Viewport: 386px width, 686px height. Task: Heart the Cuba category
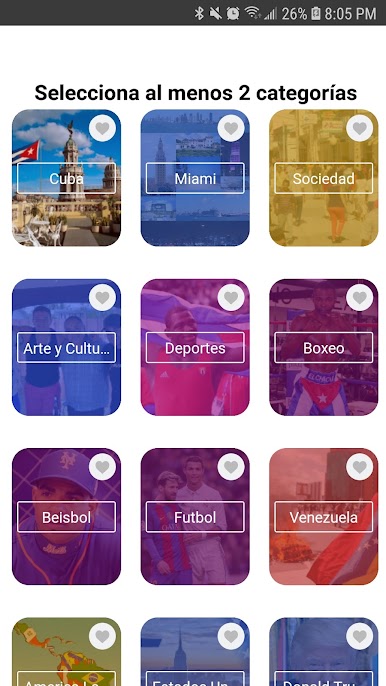pos(102,128)
